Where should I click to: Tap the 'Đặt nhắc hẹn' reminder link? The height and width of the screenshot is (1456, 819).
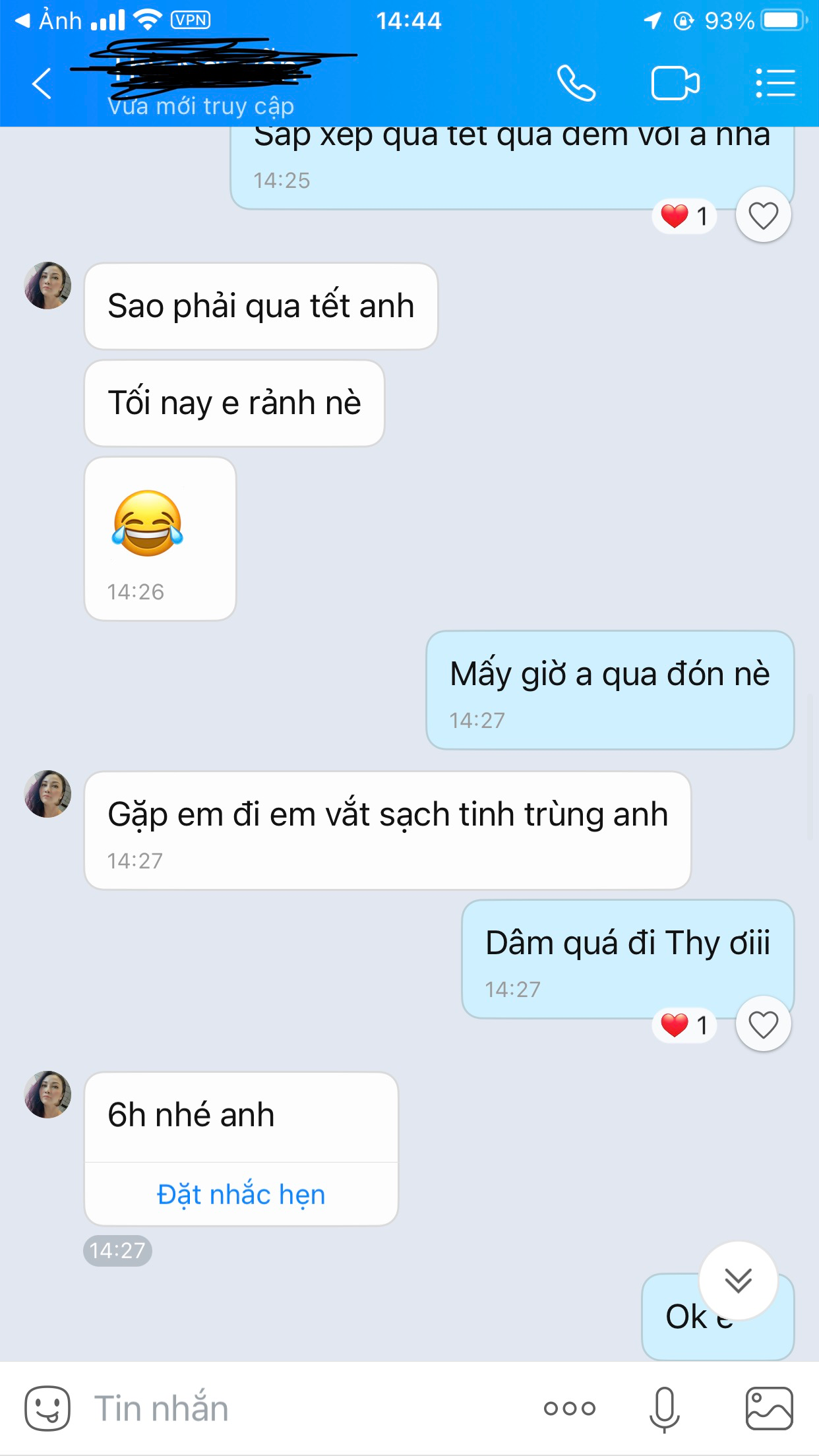click(241, 1194)
